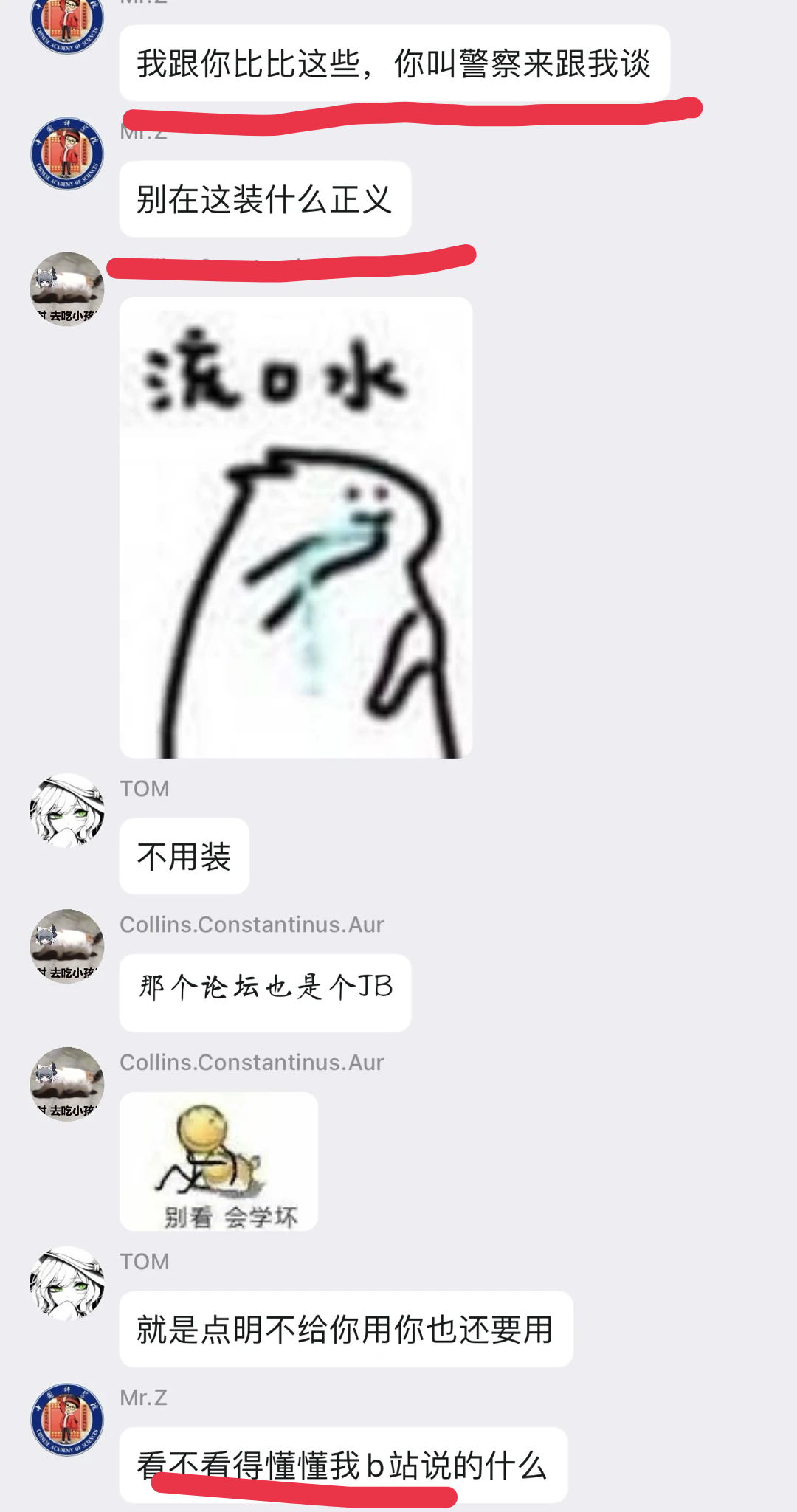Tap Mr.Z's avatar beside "看不看得懂懂我b站说的什么"
This screenshot has width=797, height=1512.
tap(67, 1419)
